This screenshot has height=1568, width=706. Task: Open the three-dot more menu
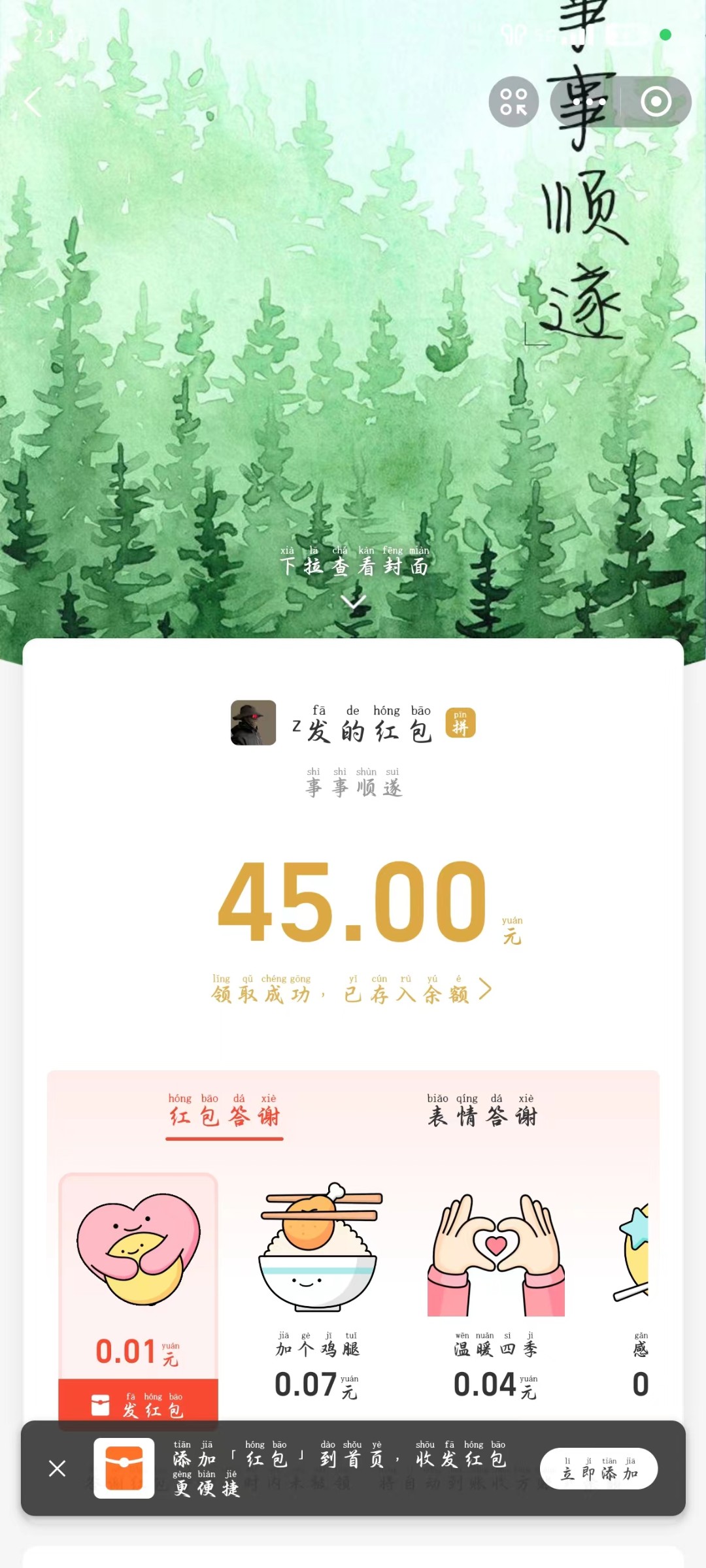(588, 102)
